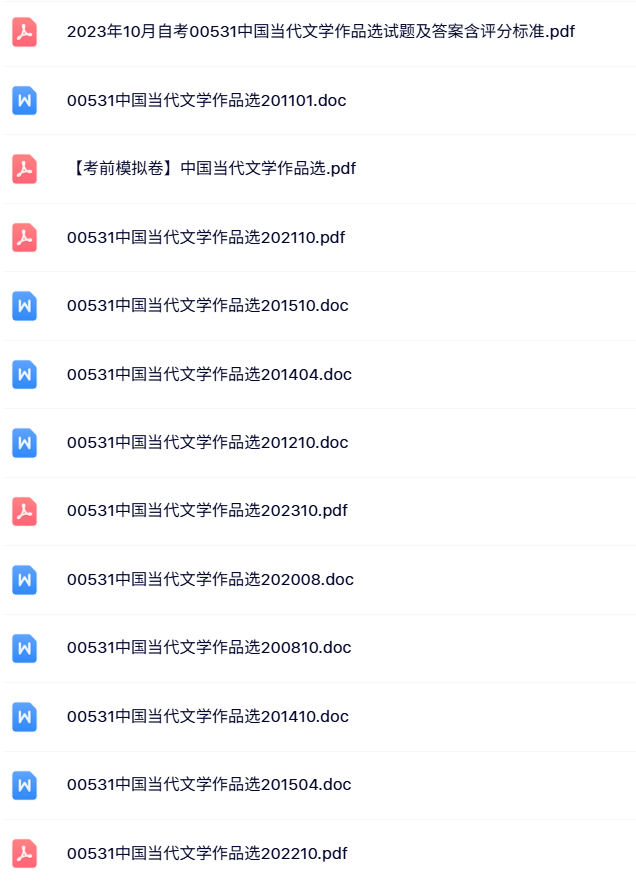Screen dimensions: 636x882
Task: Open 00531中国当代文学作品选202008.doc
Action: pyautogui.click(x=210, y=580)
